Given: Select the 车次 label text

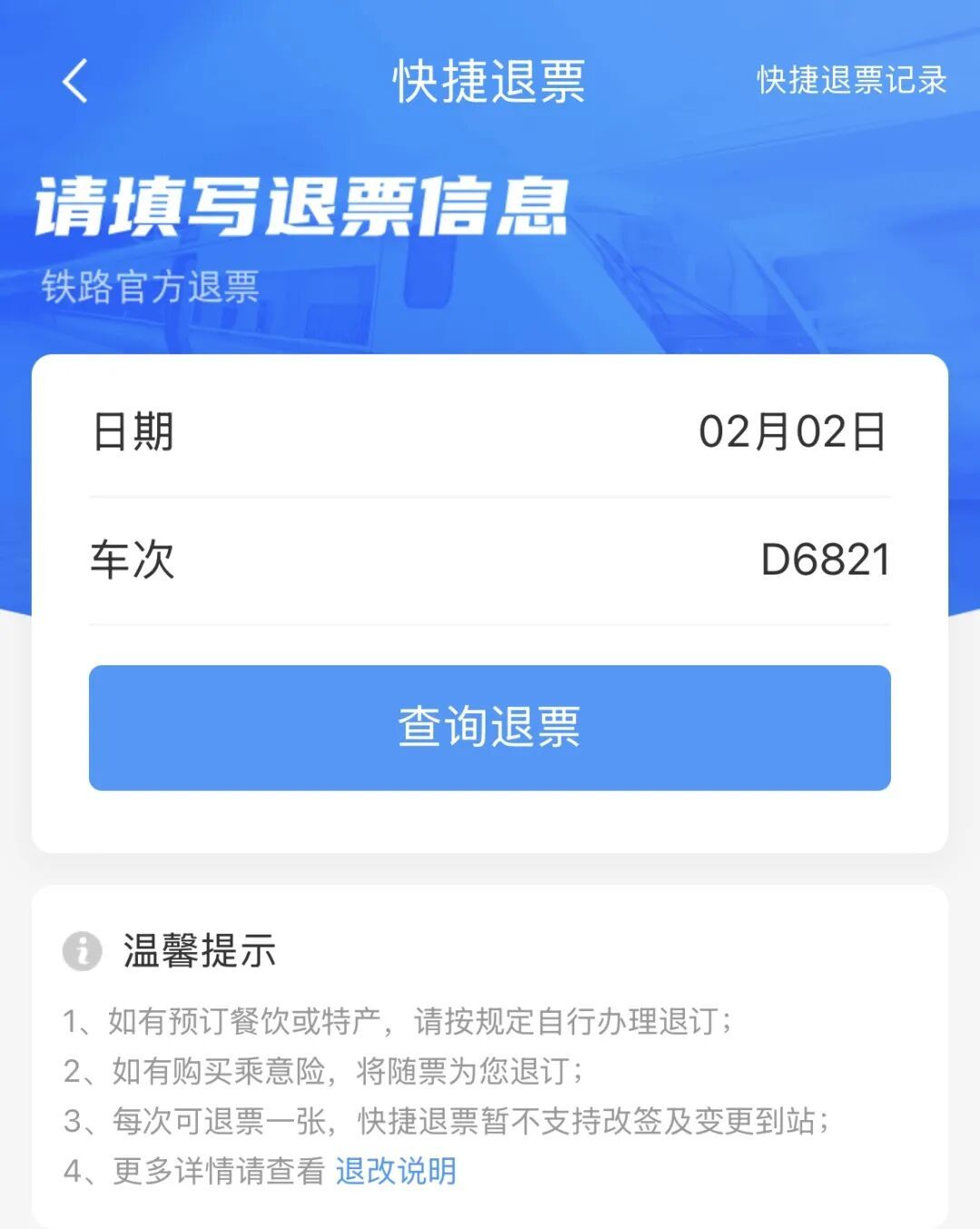Looking at the screenshot, I should point(130,561).
